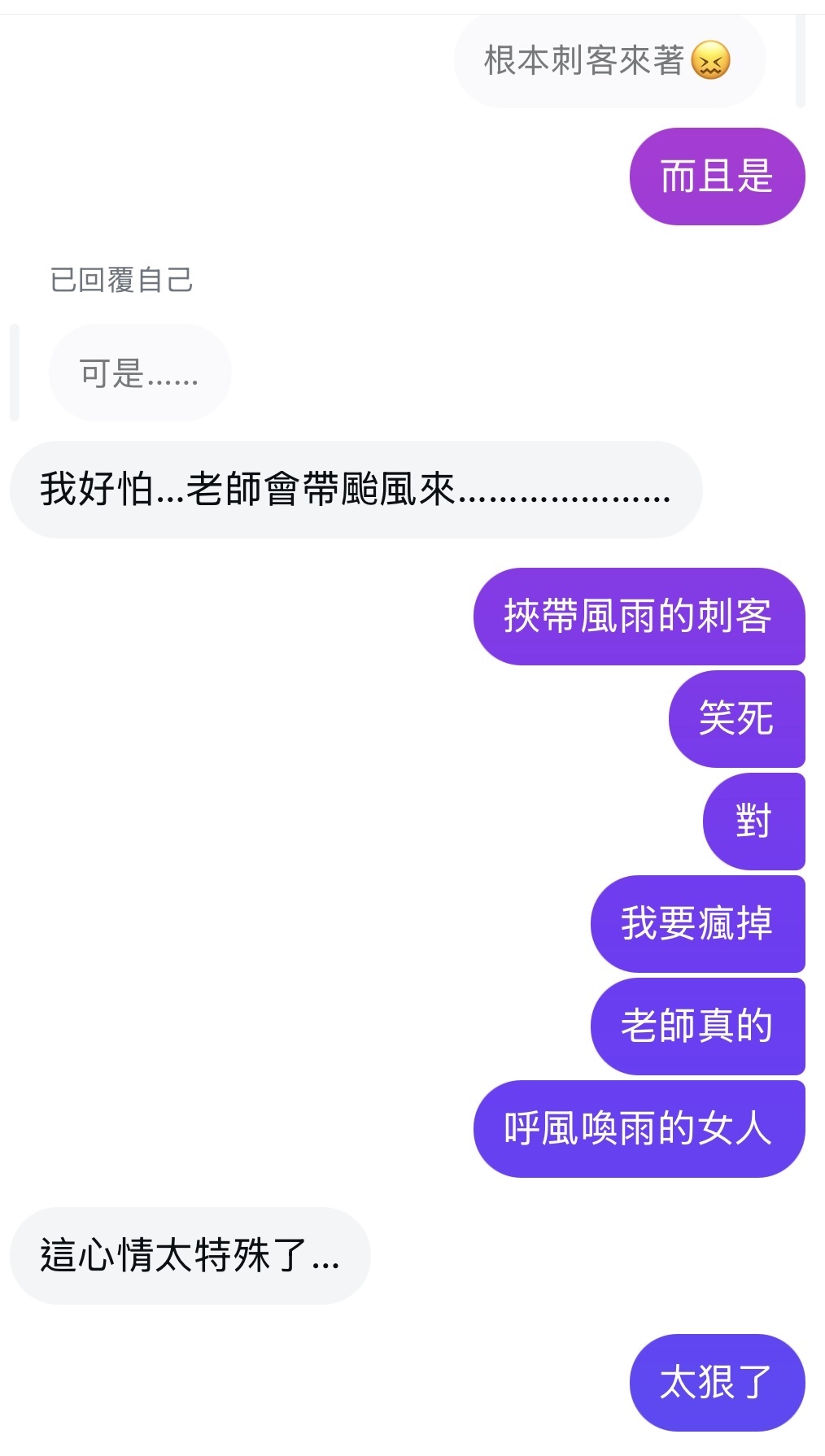Open the quoted reply 可是......
Viewport: 825px width, 1456px height.
139,373
